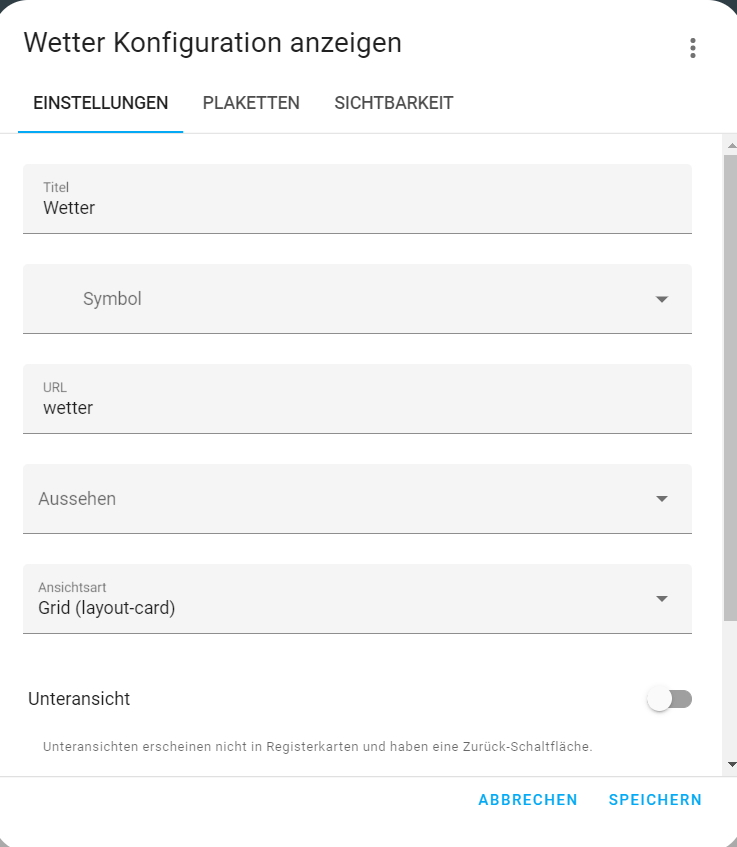This screenshot has height=847, width=737.
Task: Open the SICHTBARKEIT tab
Action: pyautogui.click(x=394, y=102)
